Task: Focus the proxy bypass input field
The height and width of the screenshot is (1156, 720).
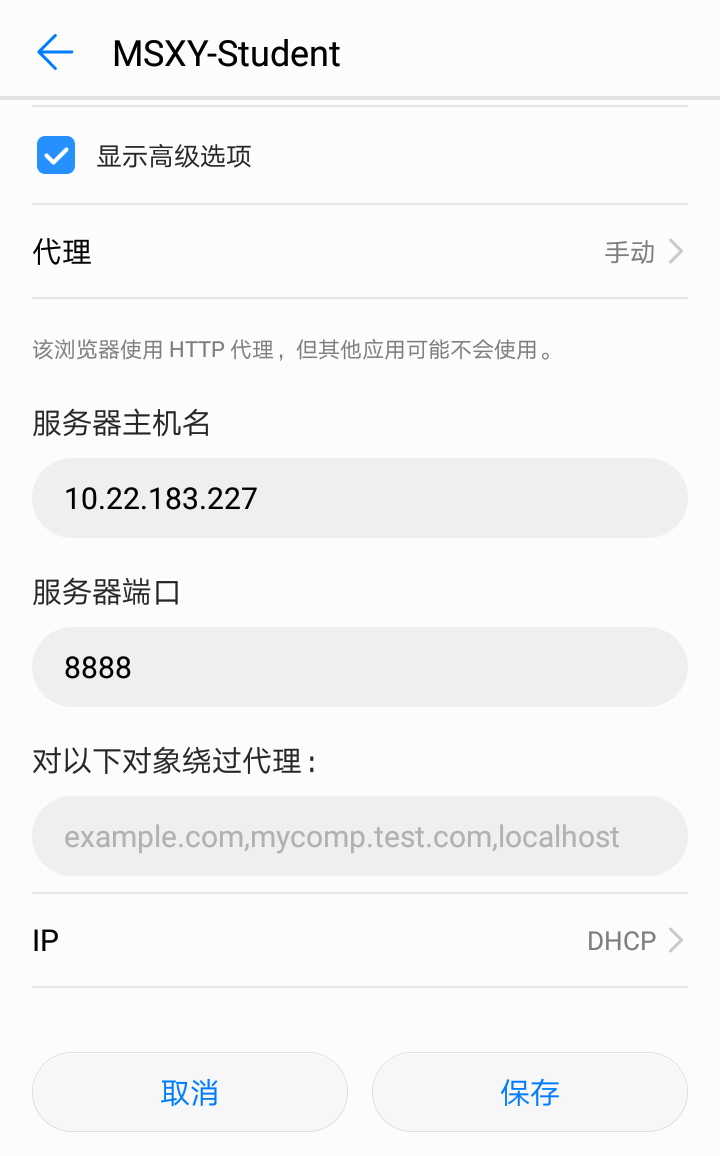Action: [x=360, y=836]
